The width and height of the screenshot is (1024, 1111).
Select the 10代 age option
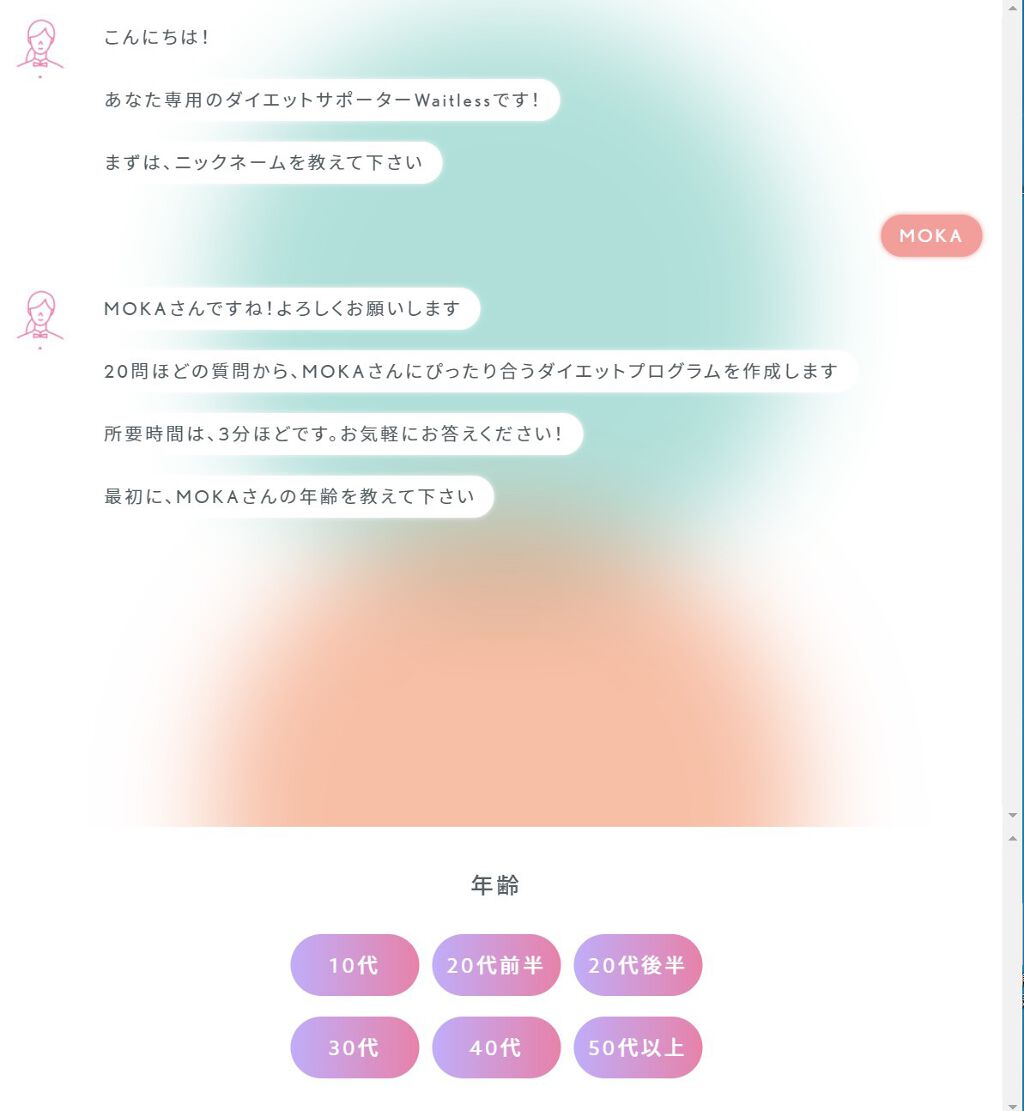click(x=354, y=964)
